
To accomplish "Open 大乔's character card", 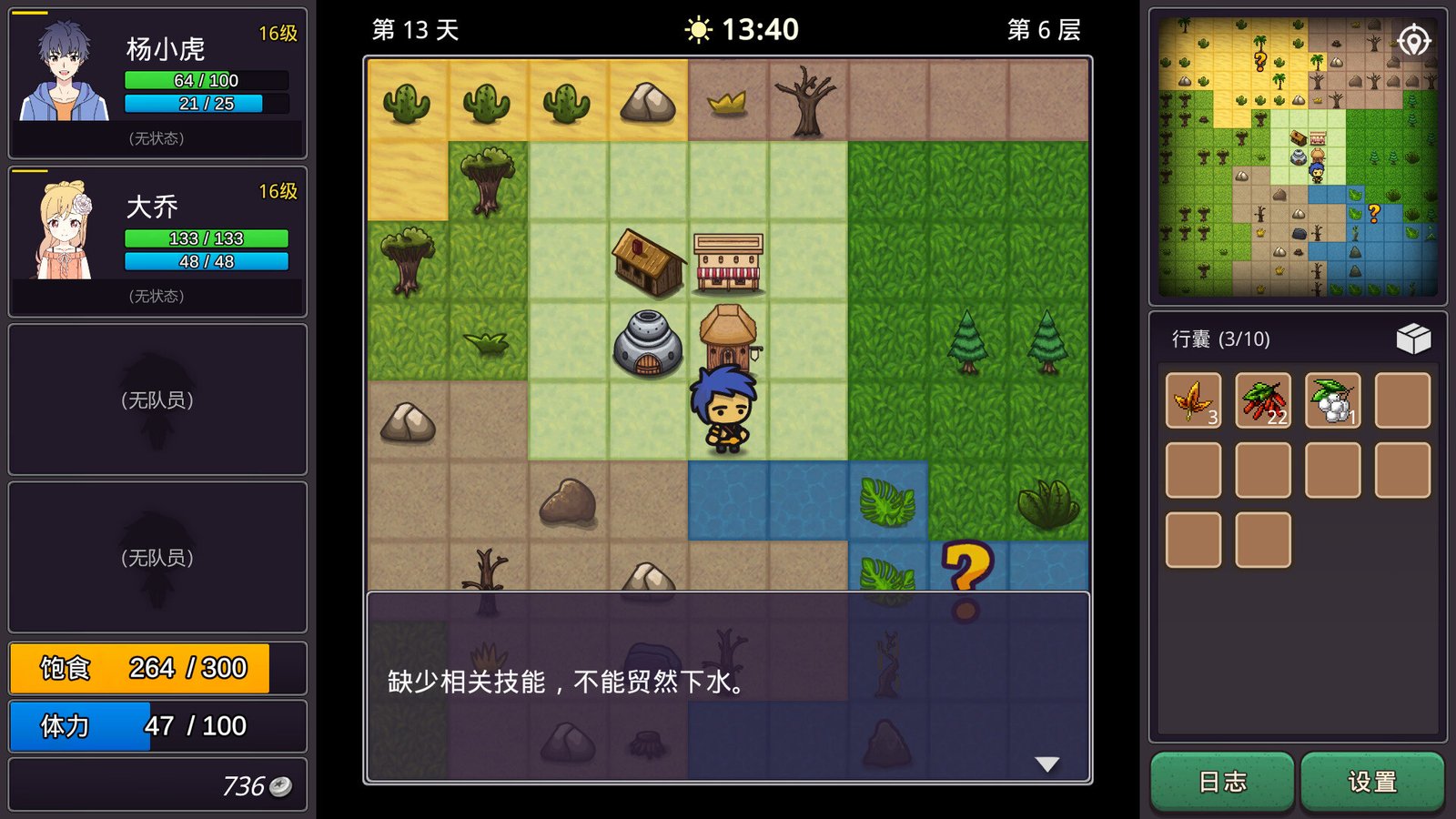I will click(157, 241).
